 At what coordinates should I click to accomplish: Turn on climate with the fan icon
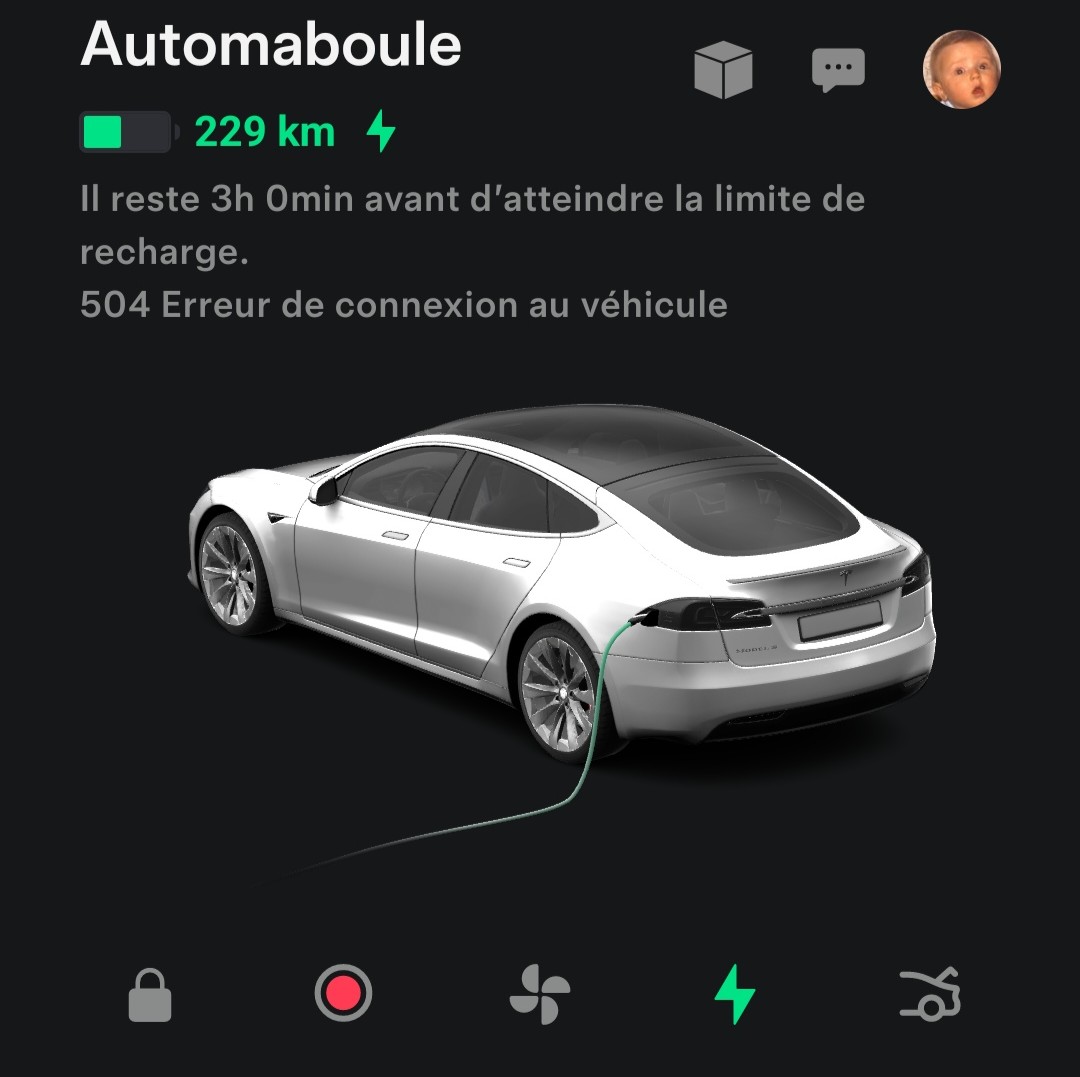[539, 994]
